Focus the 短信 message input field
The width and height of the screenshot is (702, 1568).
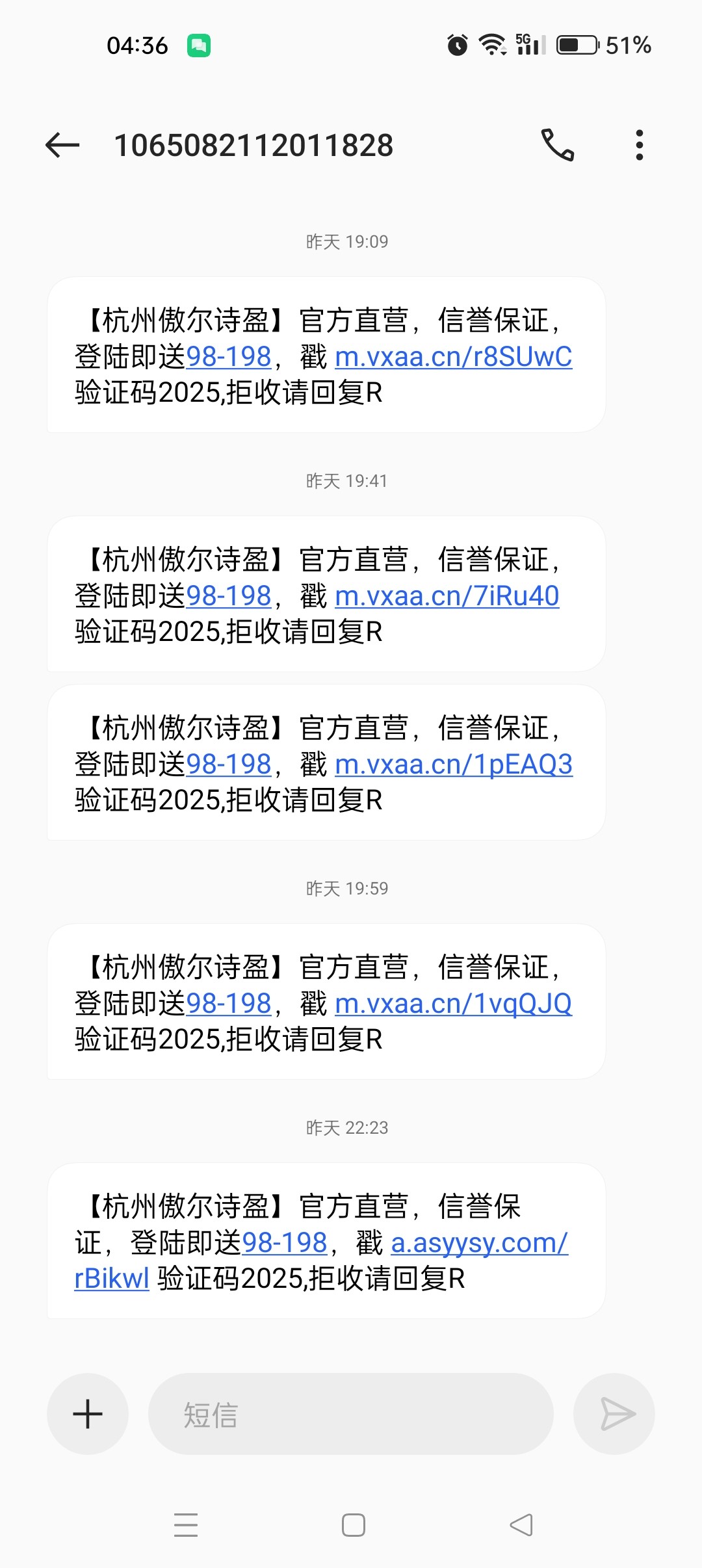pyautogui.click(x=351, y=1414)
